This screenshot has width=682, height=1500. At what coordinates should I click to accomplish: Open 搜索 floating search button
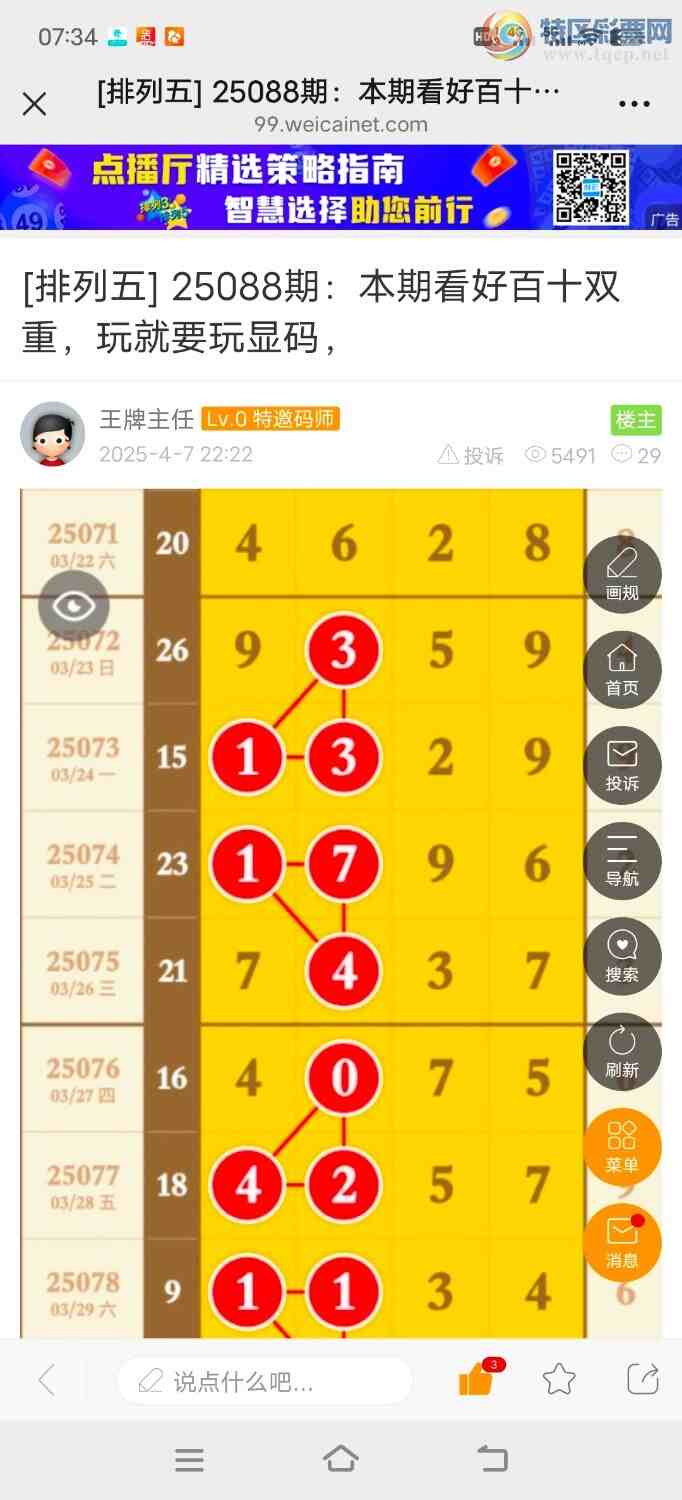[622, 956]
